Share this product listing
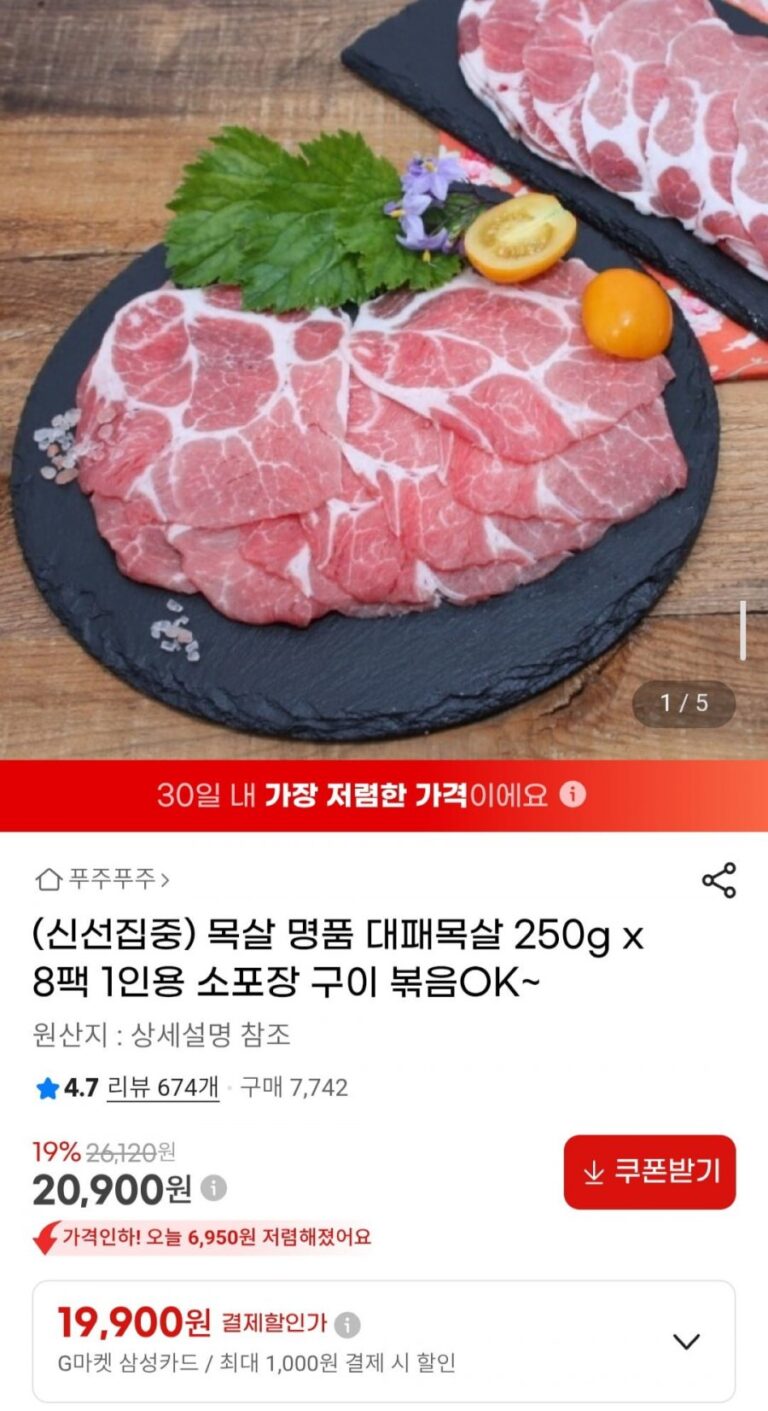This screenshot has height=1411, width=768. 718,880
